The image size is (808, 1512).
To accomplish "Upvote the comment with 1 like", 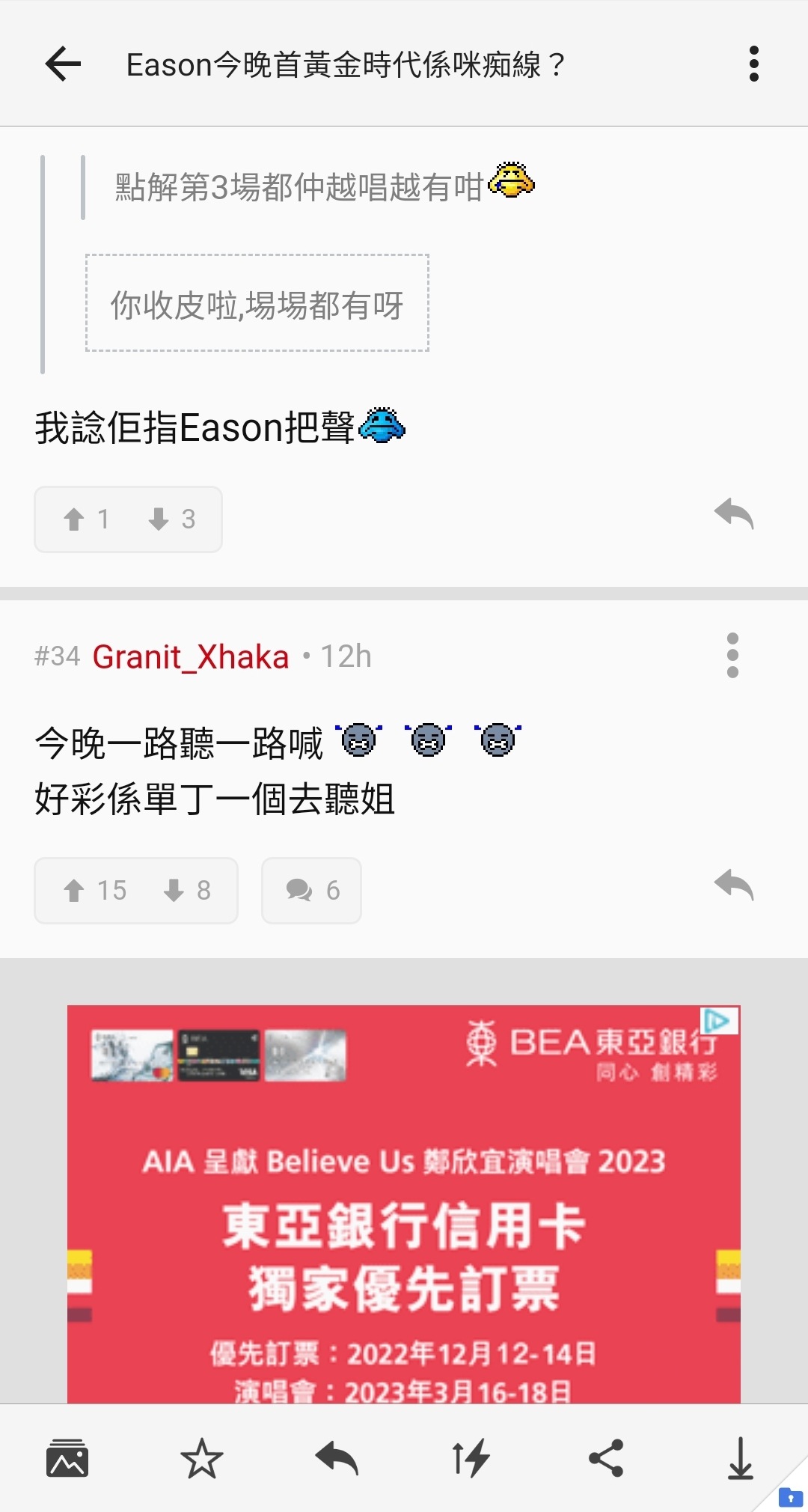I will pos(82,519).
